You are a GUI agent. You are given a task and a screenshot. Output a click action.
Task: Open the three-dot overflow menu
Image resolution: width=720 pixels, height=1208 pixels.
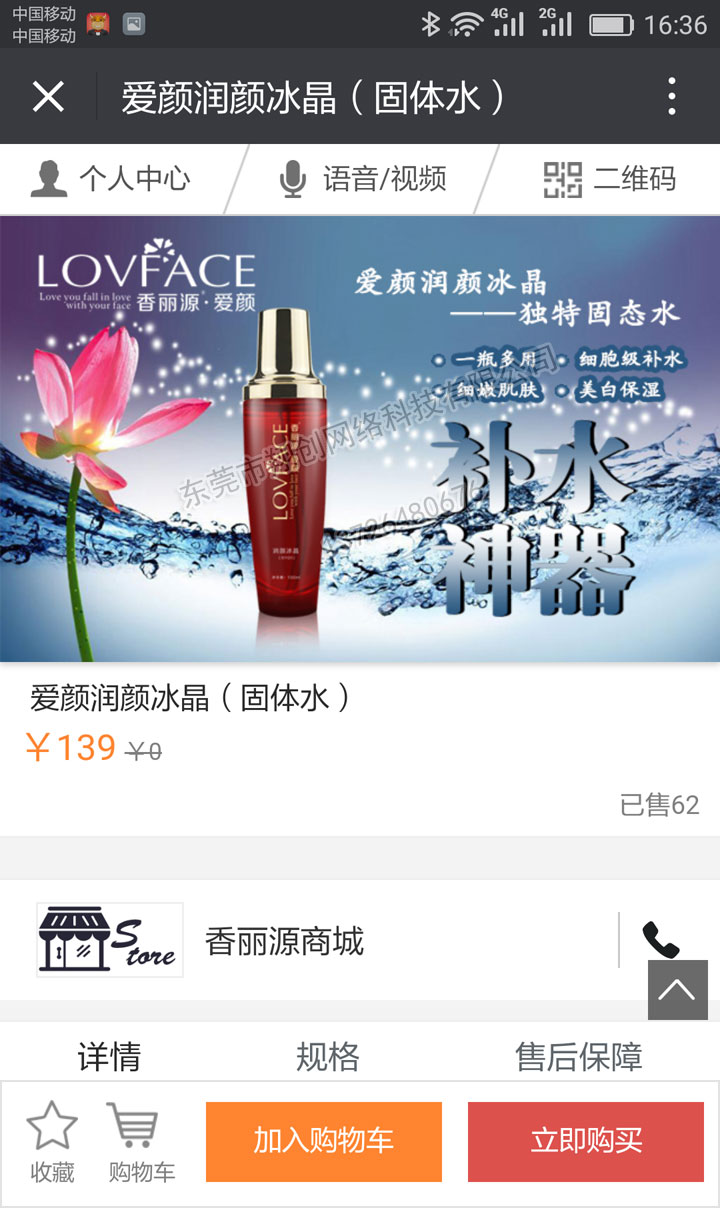click(671, 97)
